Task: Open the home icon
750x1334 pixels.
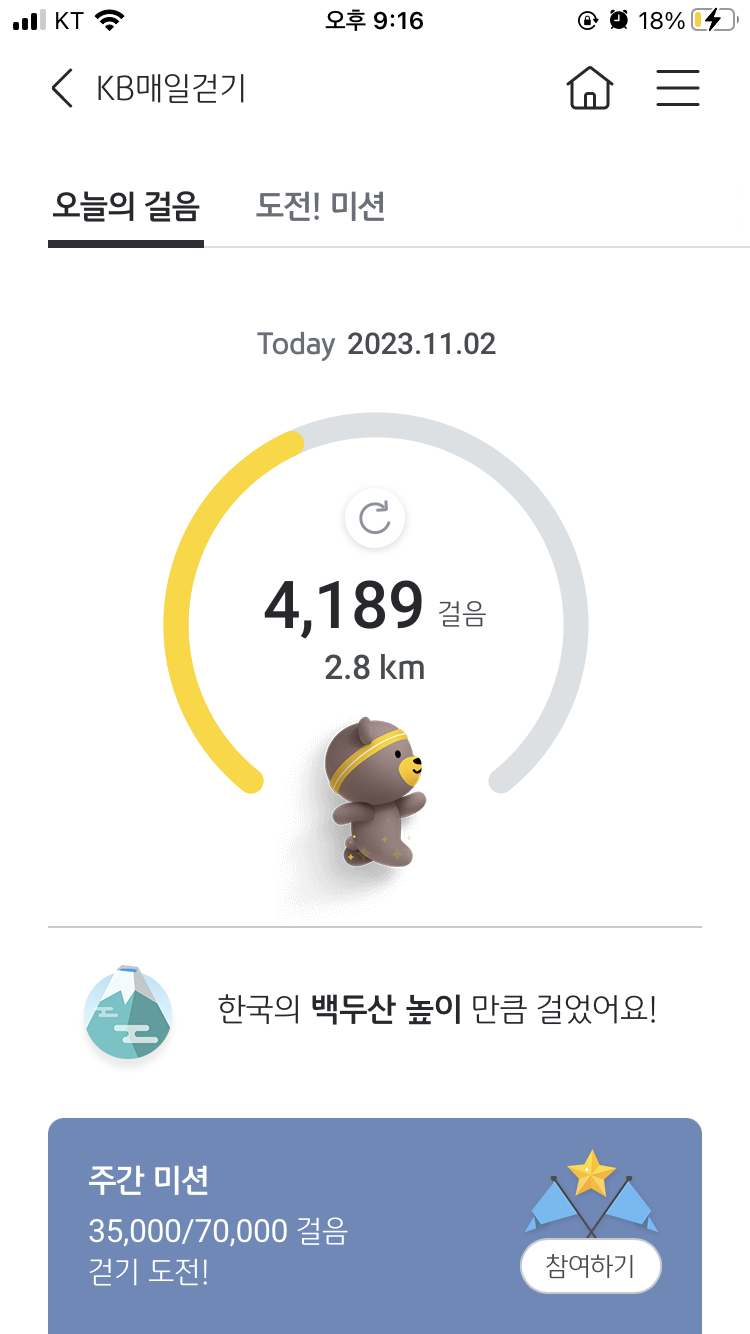Action: 589,89
